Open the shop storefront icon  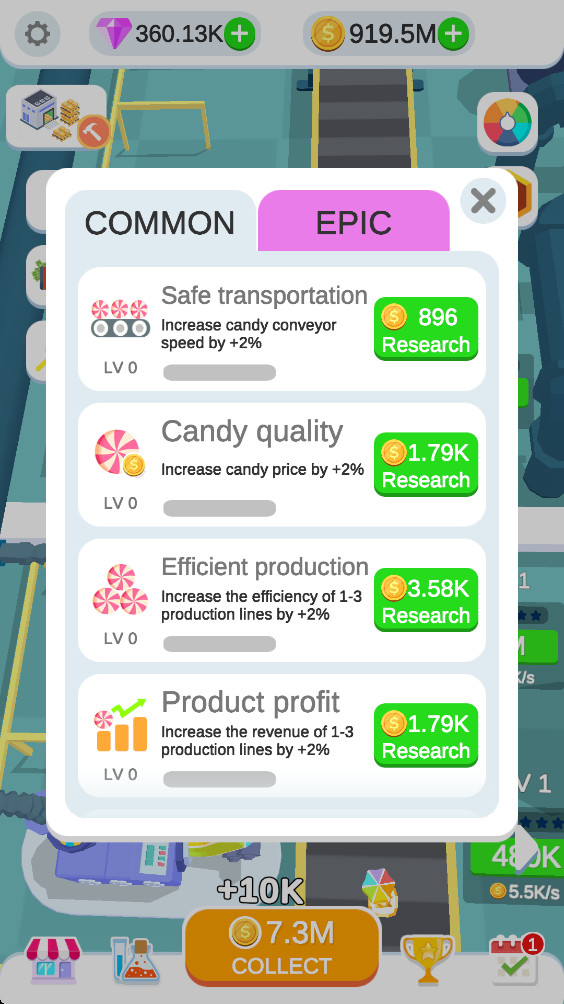53,960
